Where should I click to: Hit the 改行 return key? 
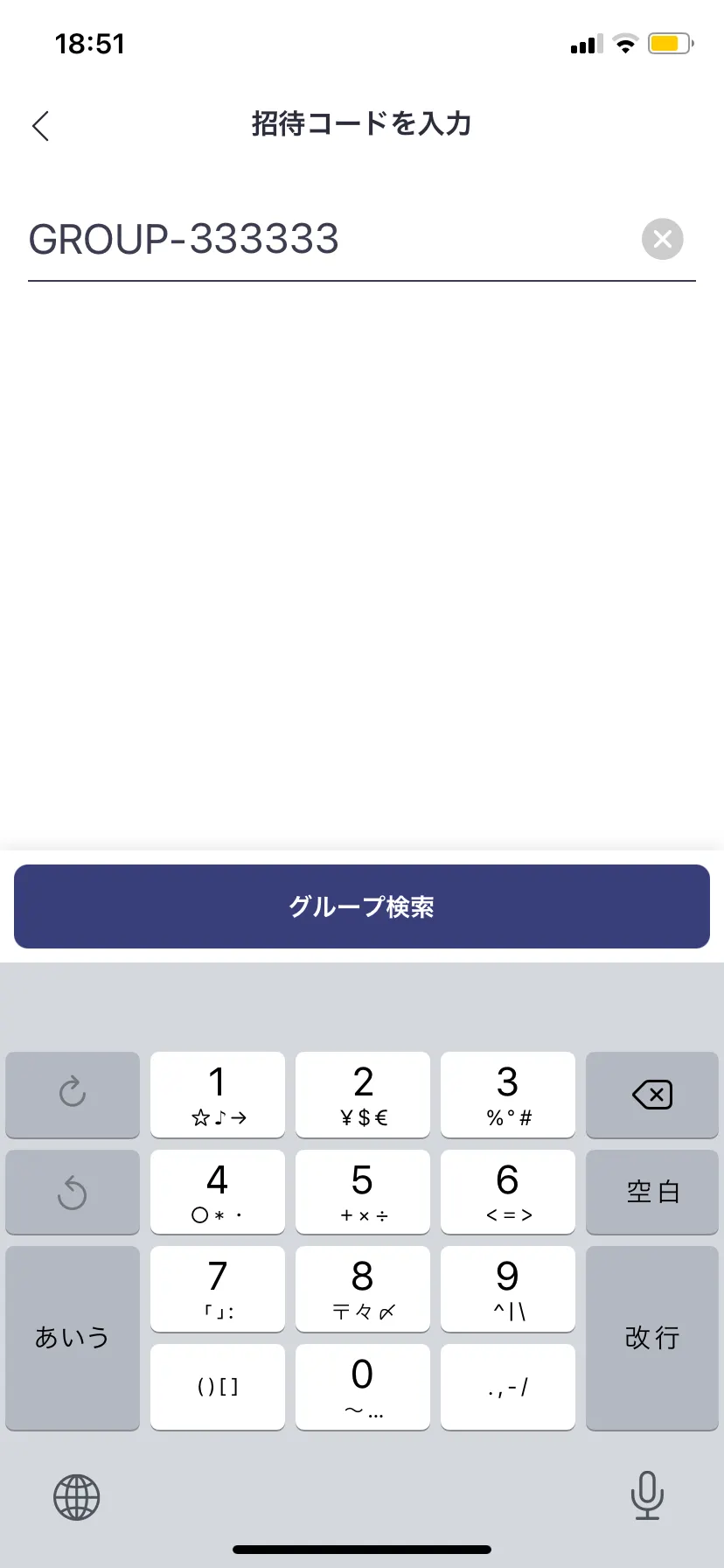(x=651, y=1337)
